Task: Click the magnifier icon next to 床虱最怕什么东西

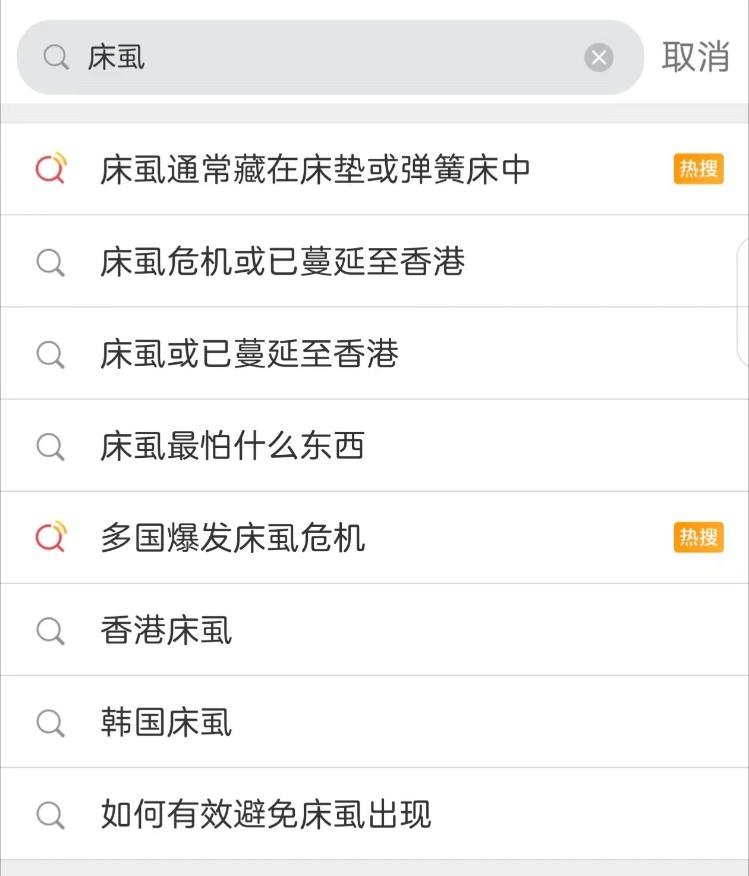Action: (x=49, y=445)
